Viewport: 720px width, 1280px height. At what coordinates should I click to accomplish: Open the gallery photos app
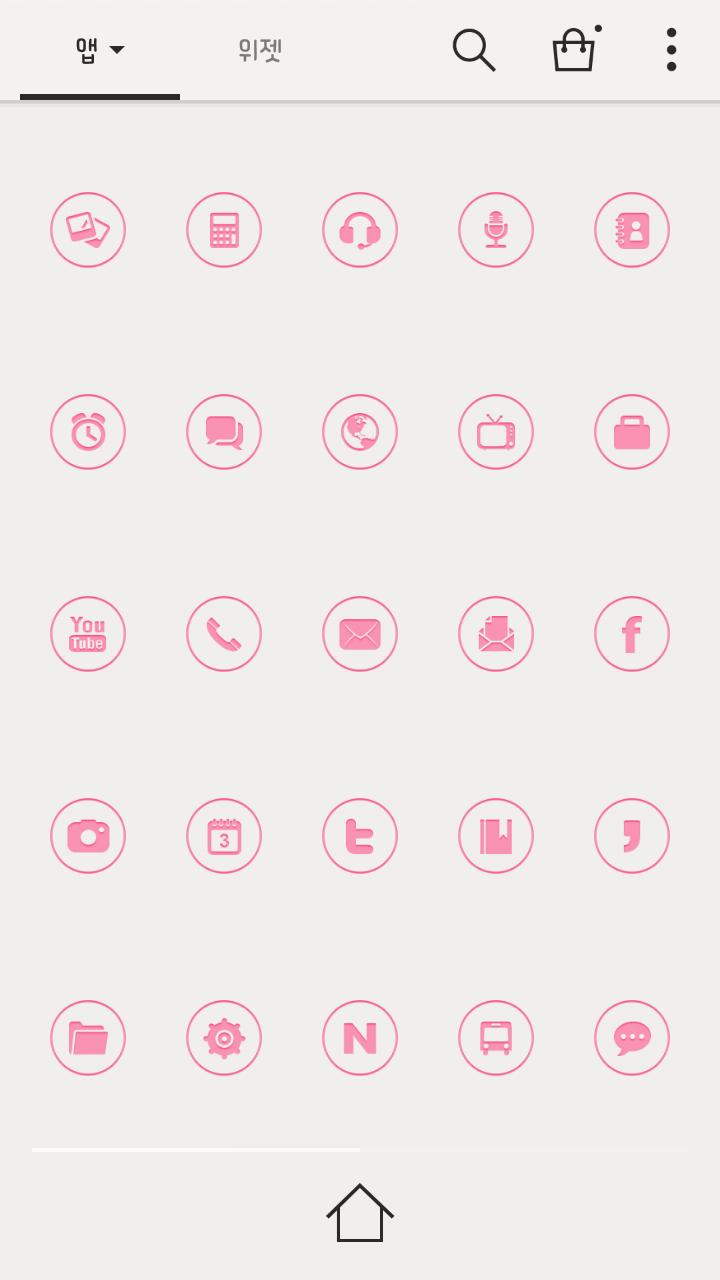pyautogui.click(x=88, y=230)
